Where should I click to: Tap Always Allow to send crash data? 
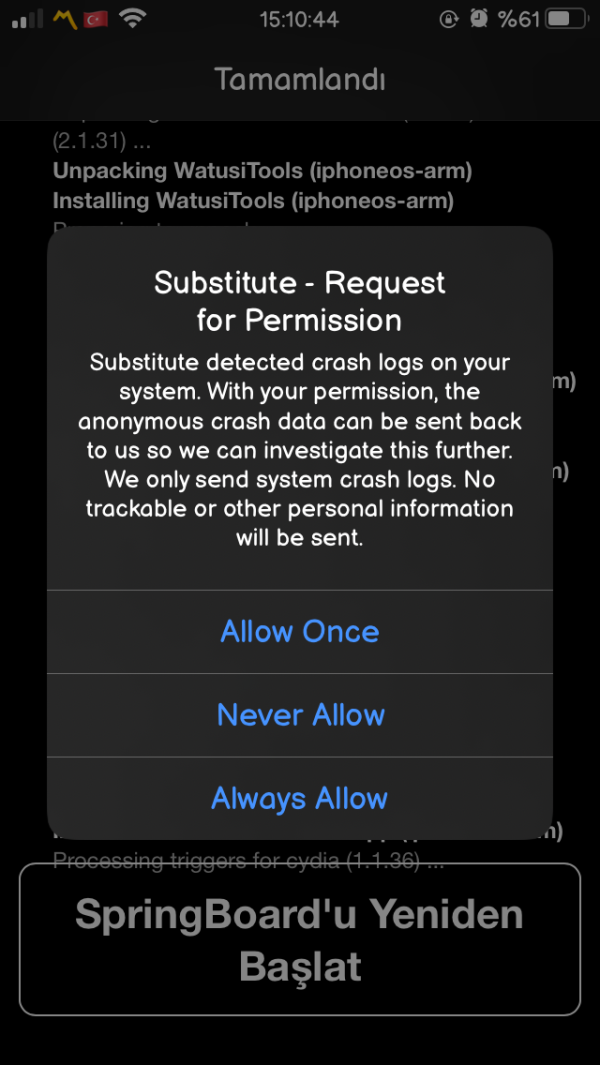coord(300,799)
